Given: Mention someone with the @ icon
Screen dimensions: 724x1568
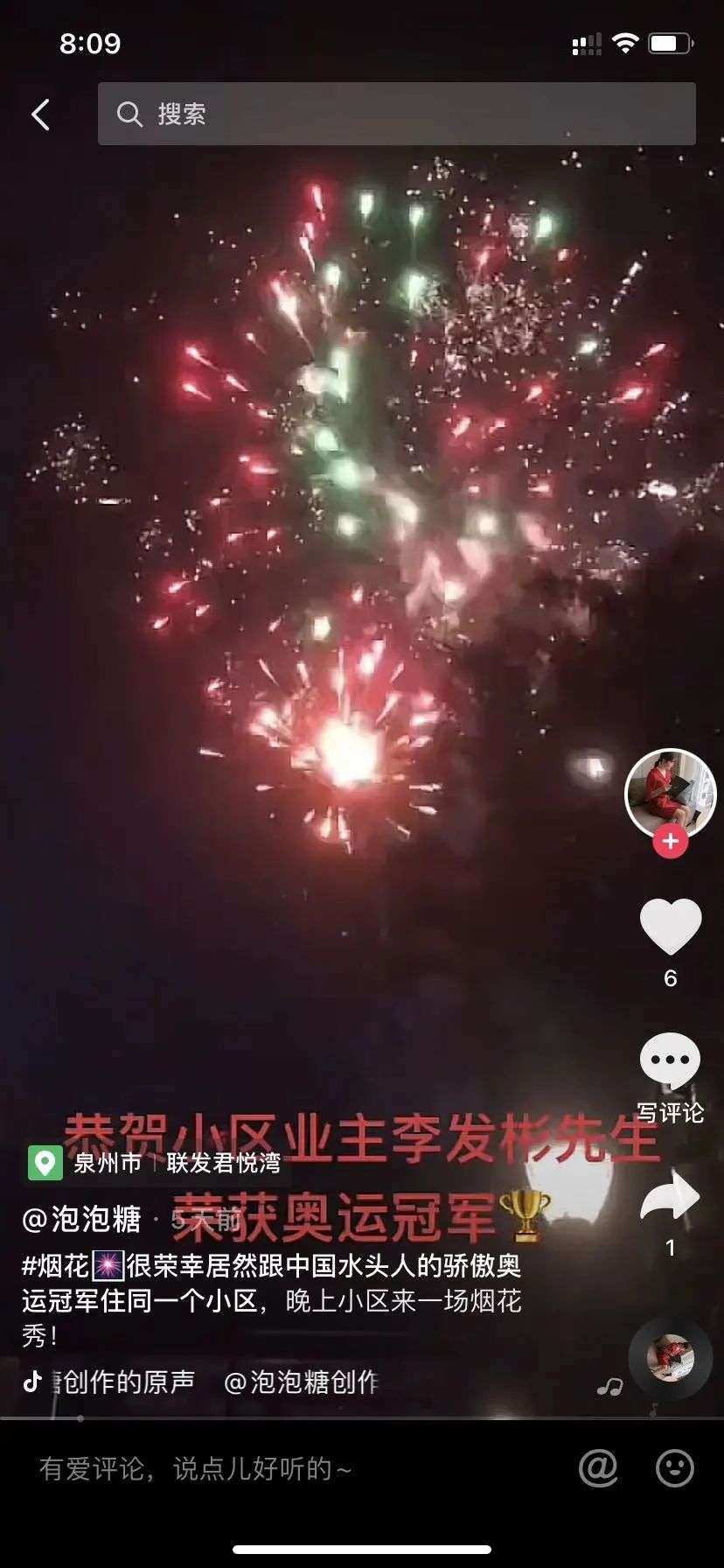Looking at the screenshot, I should point(599,1467).
